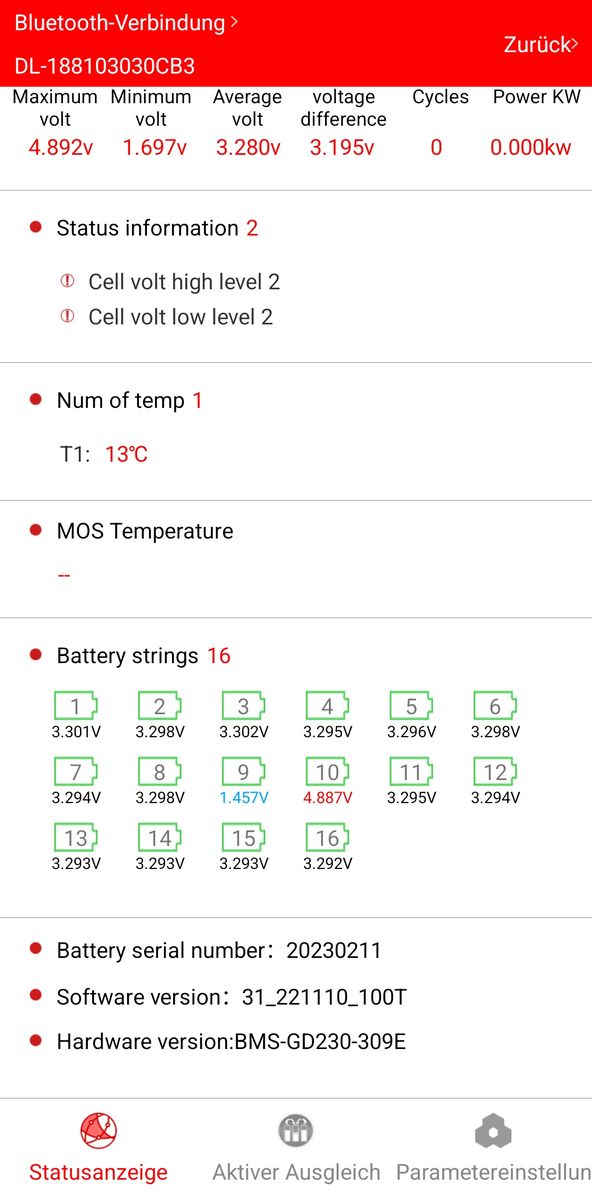Switch to the Parametereinstellung tab
This screenshot has width=592, height=1200.
point(494,1149)
